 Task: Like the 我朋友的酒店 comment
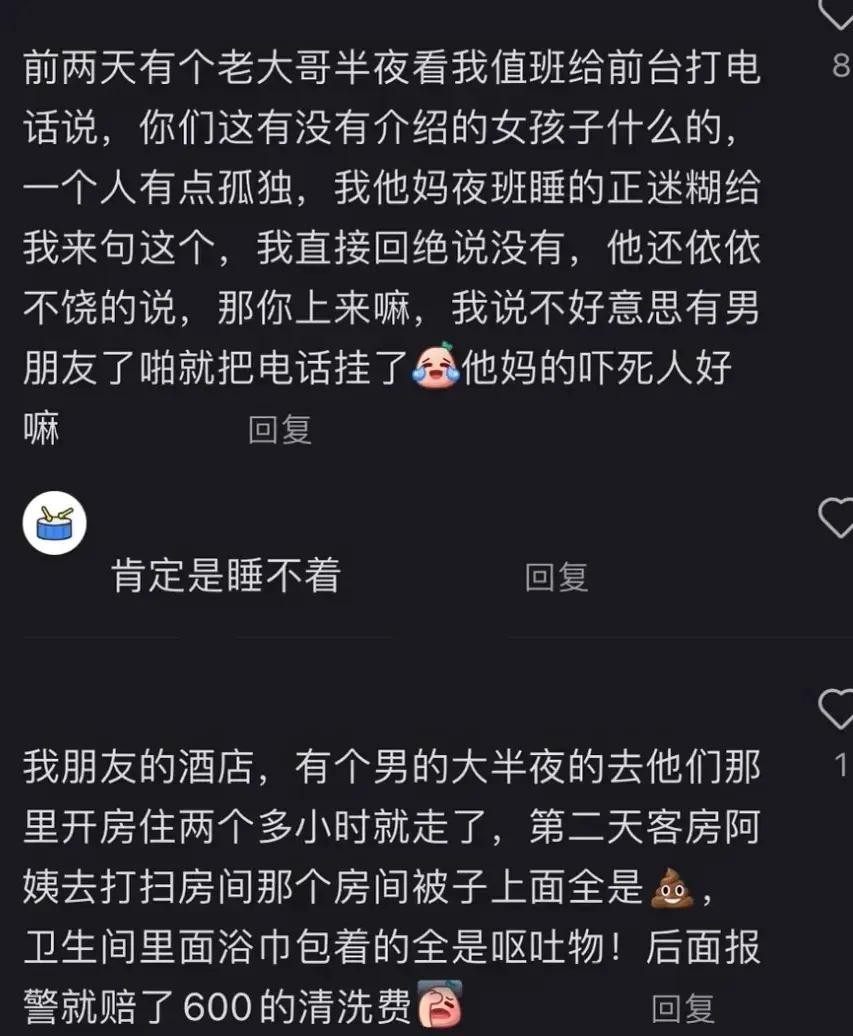pyautogui.click(x=835, y=709)
